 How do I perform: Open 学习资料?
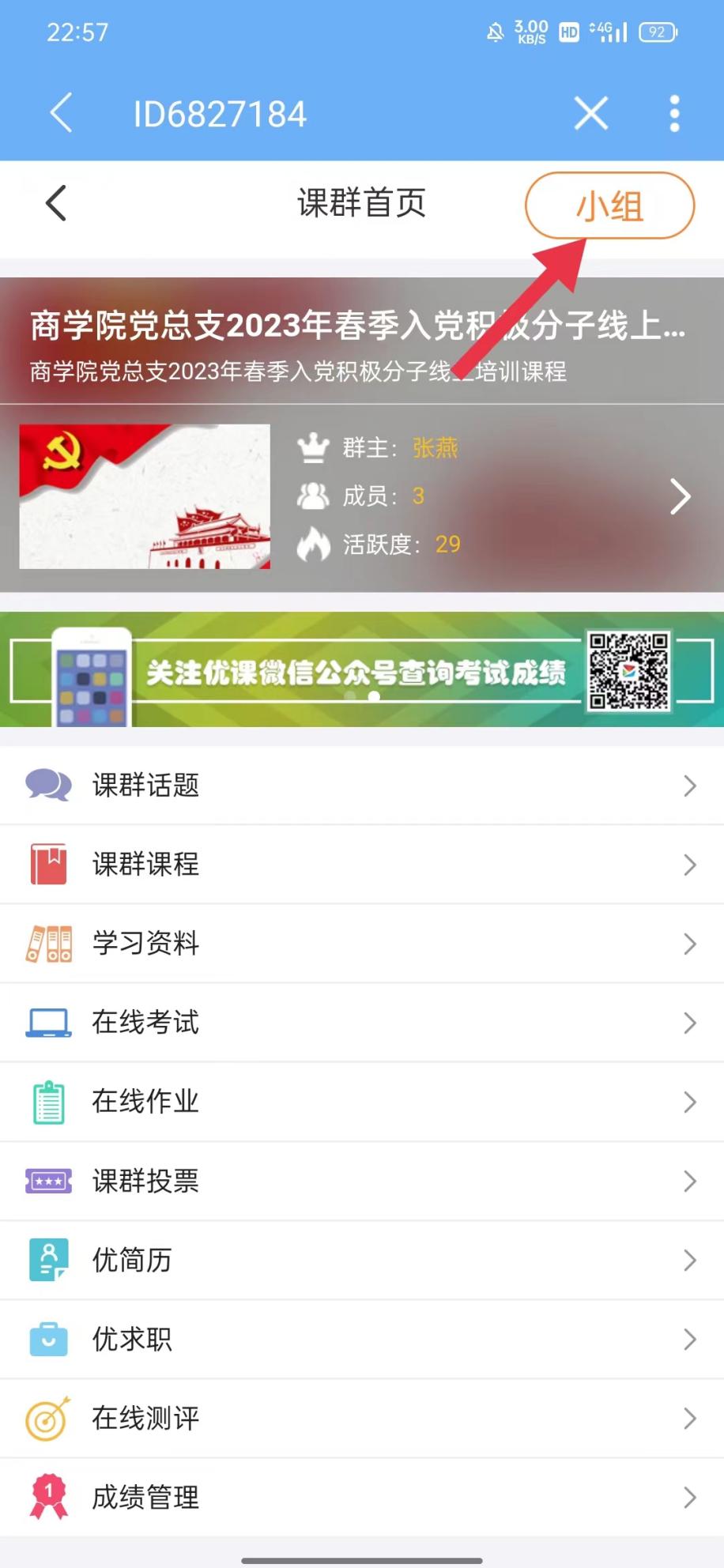point(361,944)
